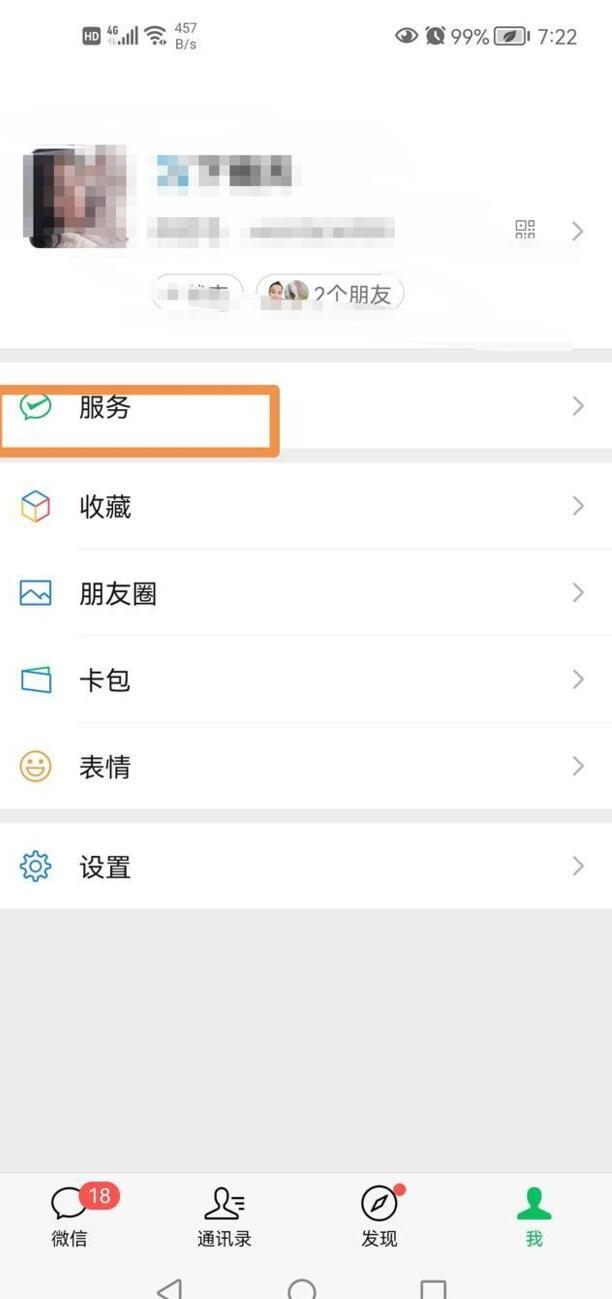The width and height of the screenshot is (612, 1299).
Task: Select the 我 profile tab
Action: (534, 1215)
